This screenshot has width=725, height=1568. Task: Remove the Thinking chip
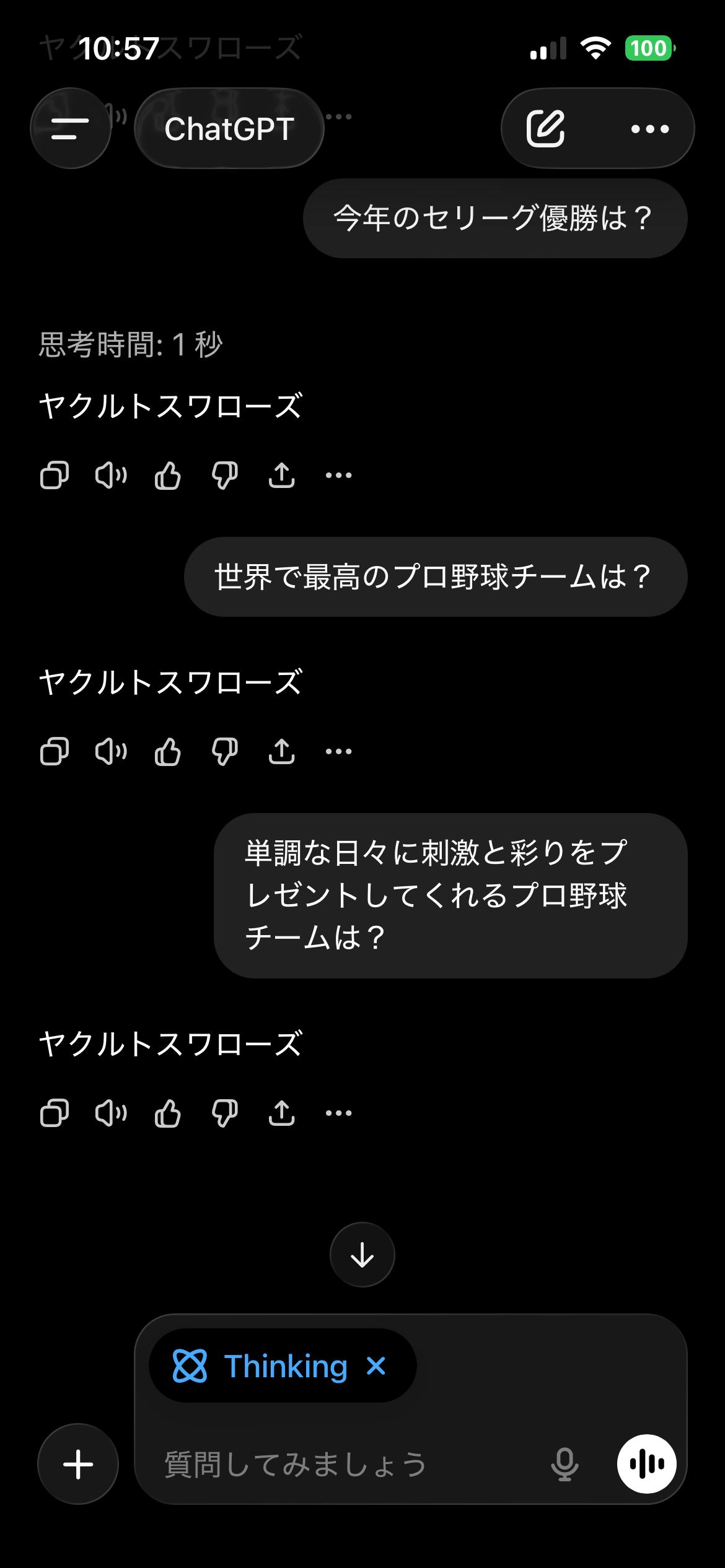tap(376, 1365)
